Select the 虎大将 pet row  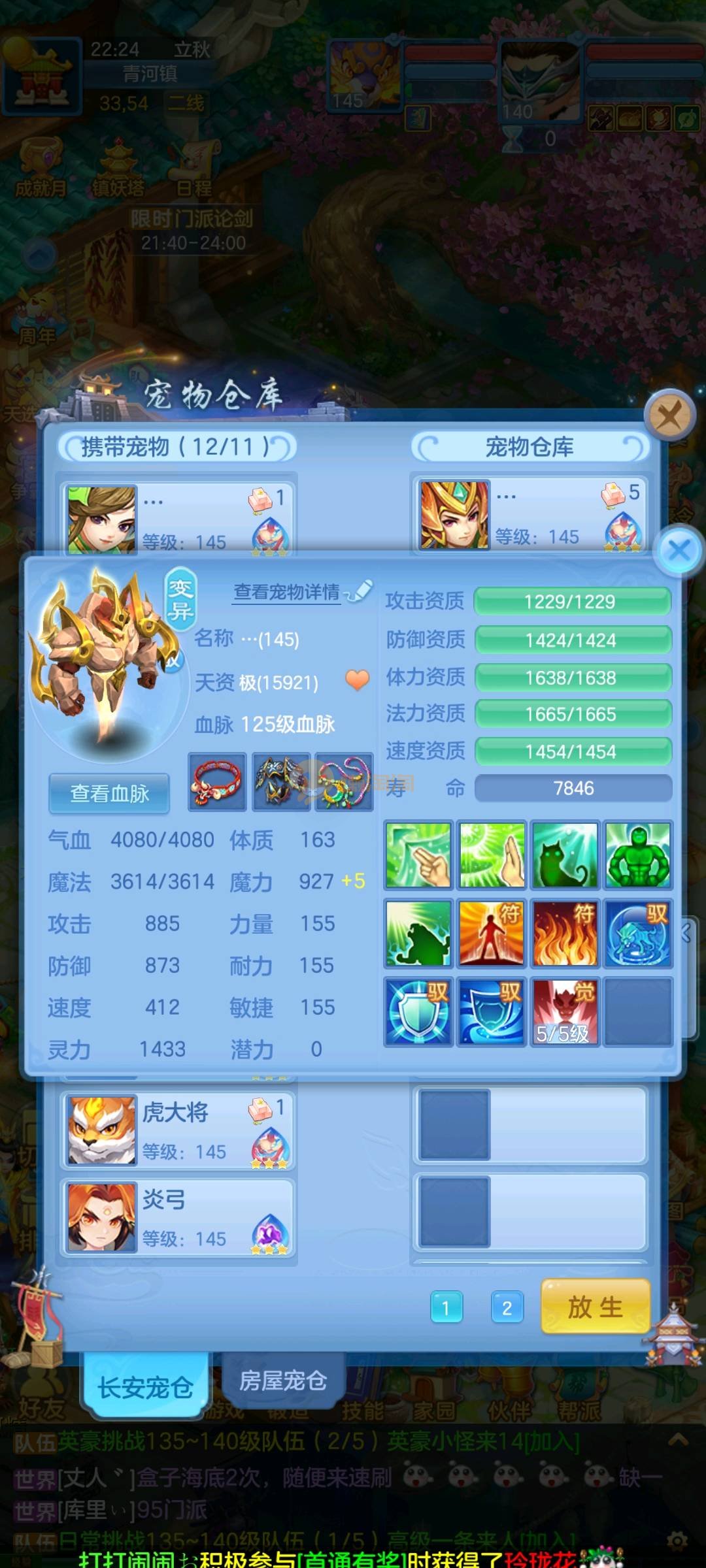click(x=178, y=1131)
